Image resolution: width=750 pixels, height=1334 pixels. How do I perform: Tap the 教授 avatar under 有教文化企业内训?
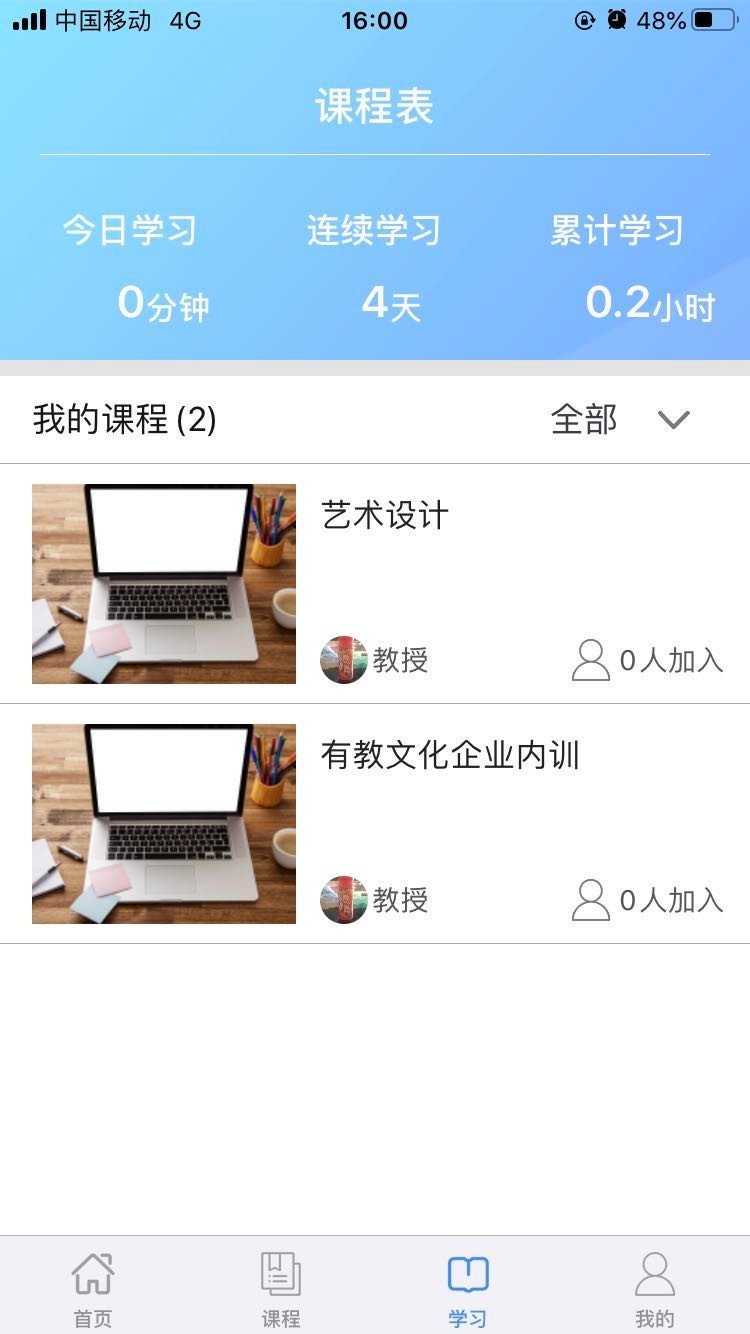pos(344,899)
